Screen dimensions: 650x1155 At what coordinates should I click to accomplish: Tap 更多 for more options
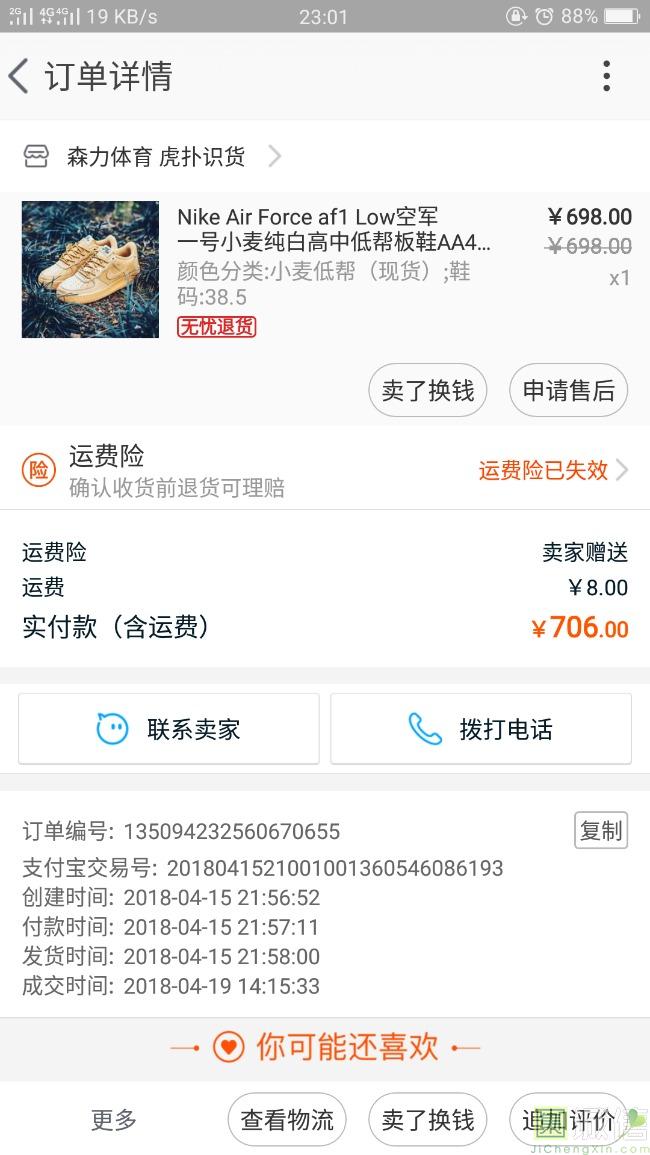pos(114,1120)
